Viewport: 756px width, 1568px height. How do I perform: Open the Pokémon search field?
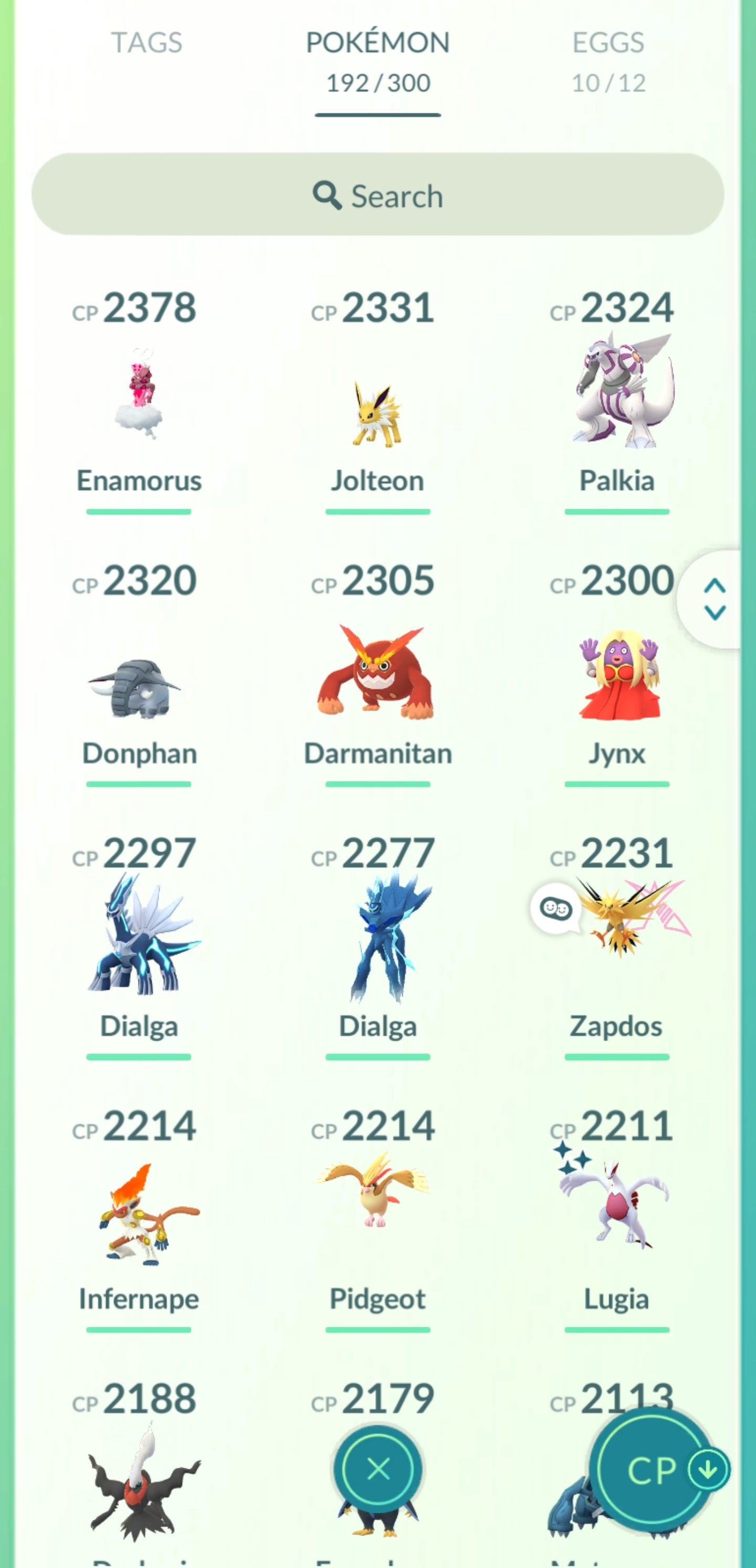coord(377,195)
